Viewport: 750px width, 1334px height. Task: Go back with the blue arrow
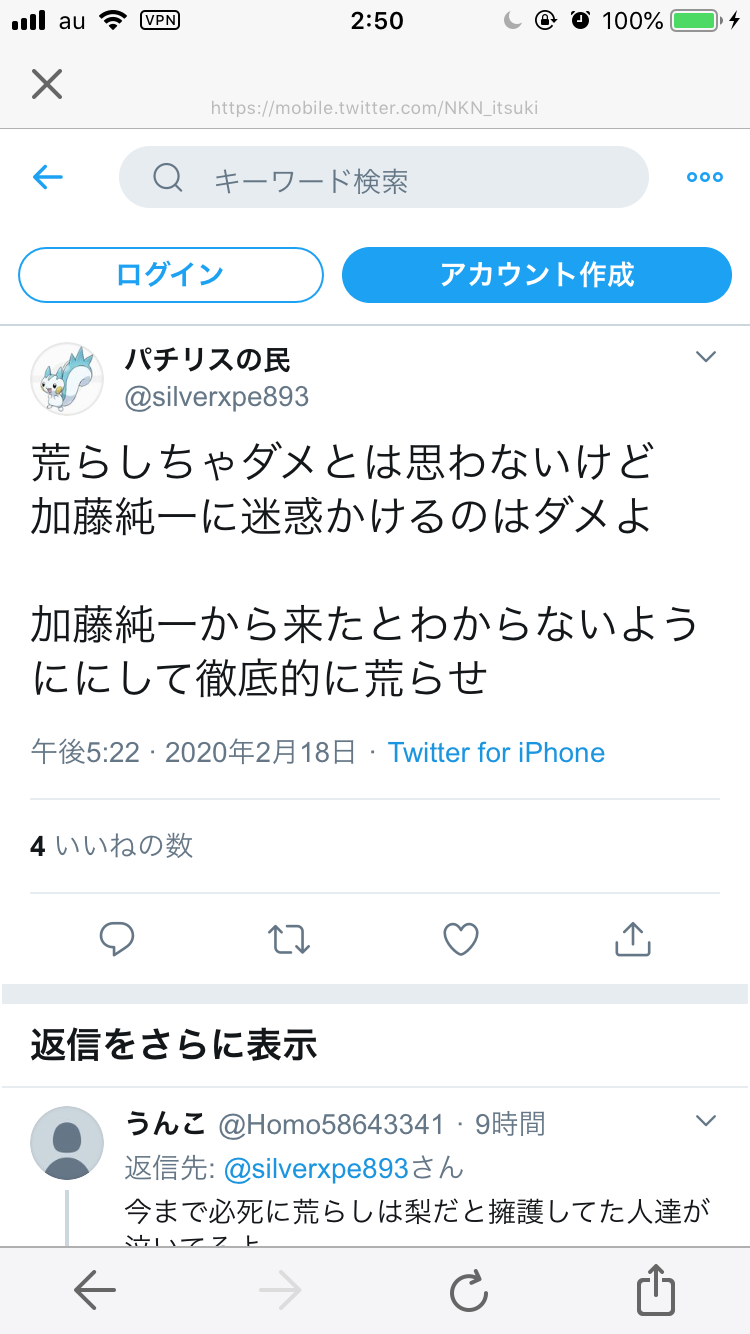click(48, 178)
